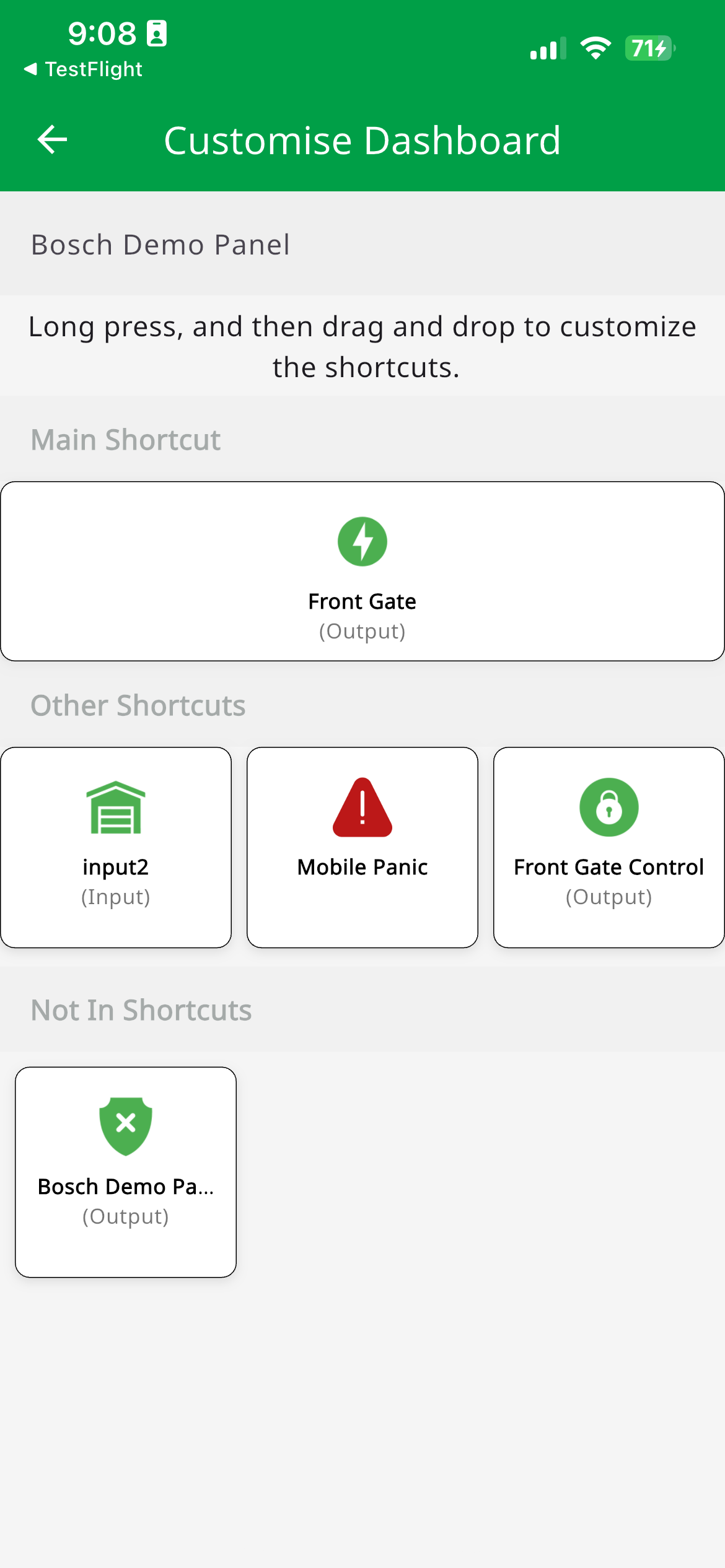Screen dimensions: 725x1568
Task: Tap the input2 shortcut card
Action: [x=116, y=847]
